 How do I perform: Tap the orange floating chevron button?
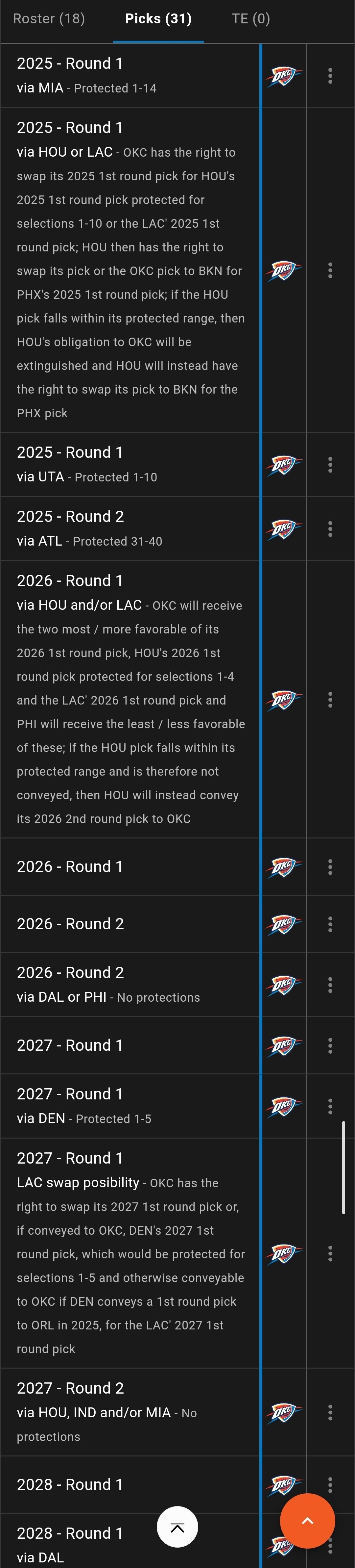tap(308, 1521)
